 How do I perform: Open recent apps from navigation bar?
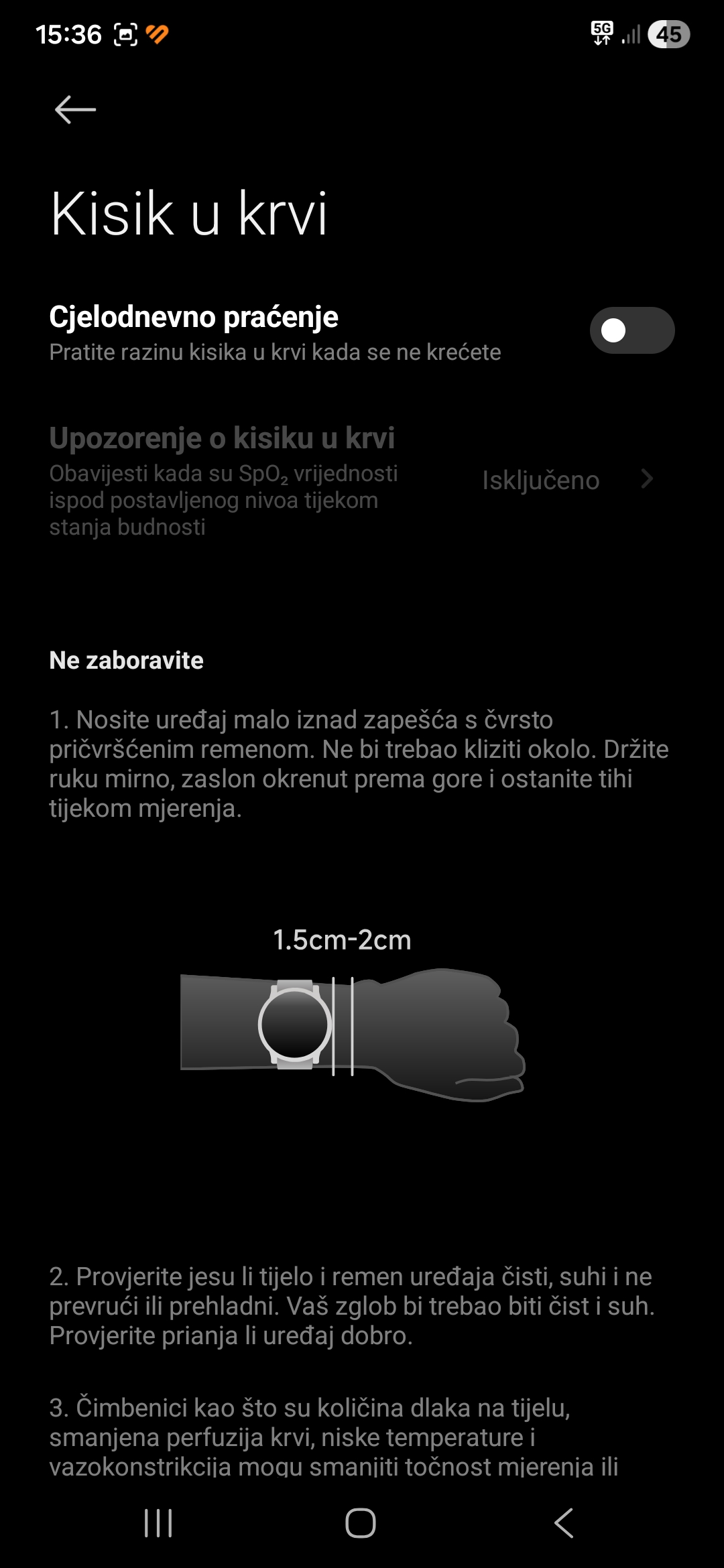click(x=158, y=1523)
